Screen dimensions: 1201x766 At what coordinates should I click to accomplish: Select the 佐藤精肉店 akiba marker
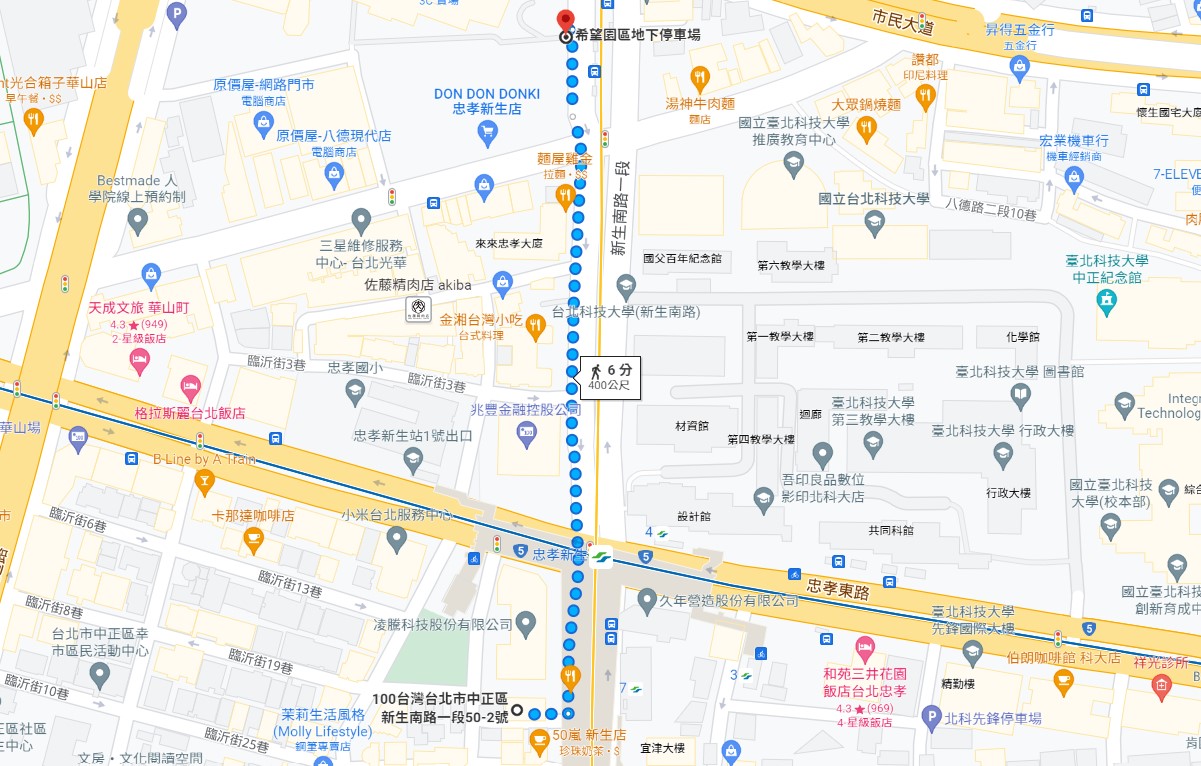tap(420, 310)
